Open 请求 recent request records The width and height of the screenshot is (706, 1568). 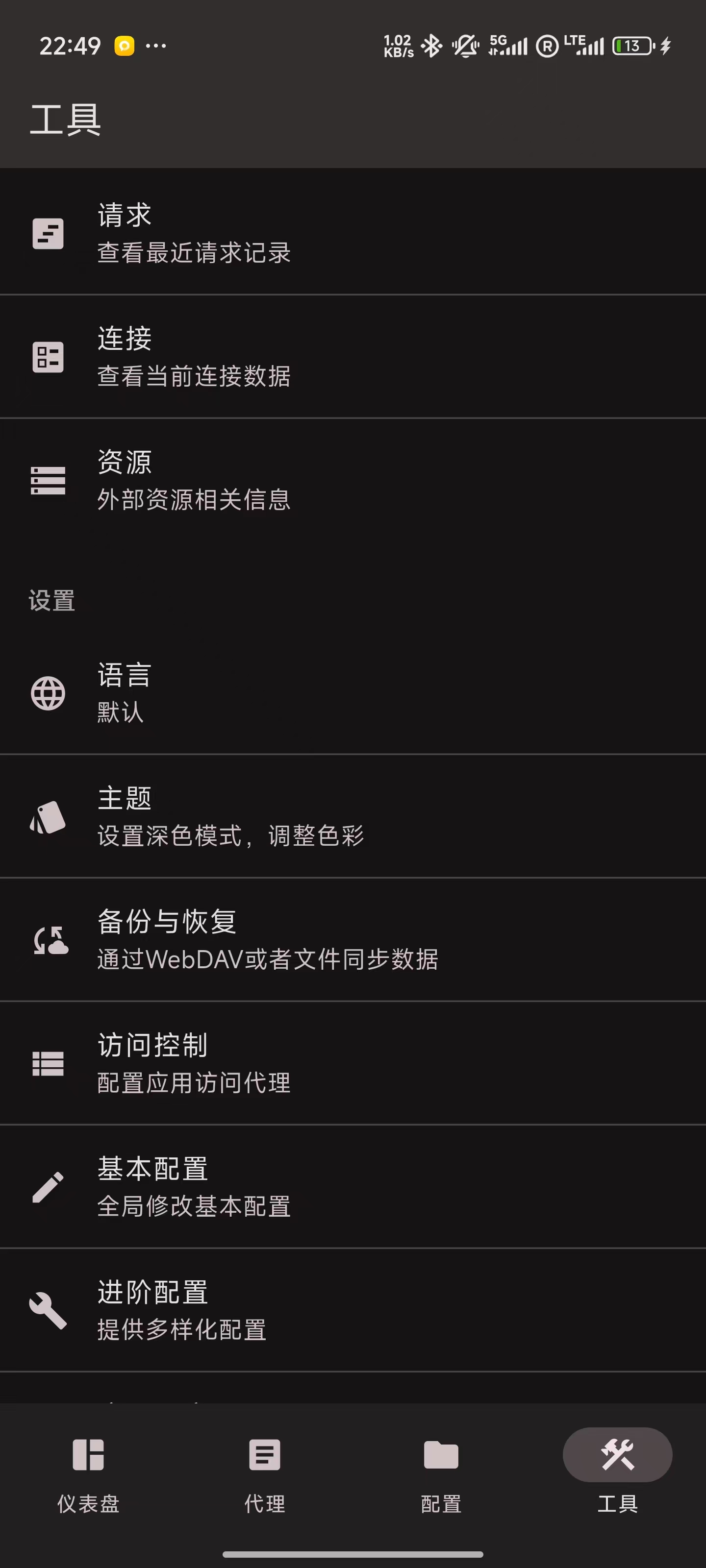[x=353, y=233]
